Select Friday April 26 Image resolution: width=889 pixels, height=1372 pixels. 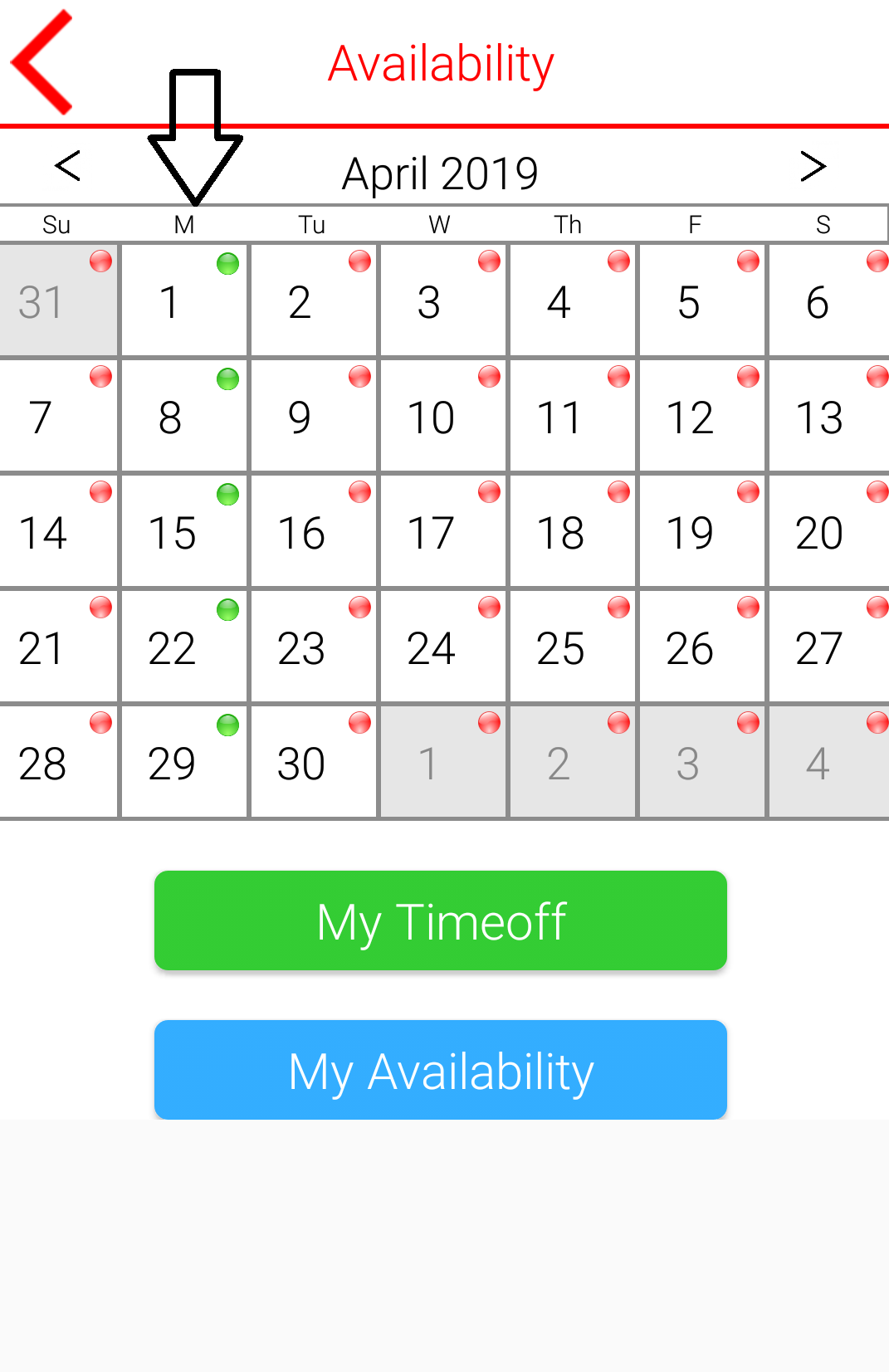click(x=702, y=647)
